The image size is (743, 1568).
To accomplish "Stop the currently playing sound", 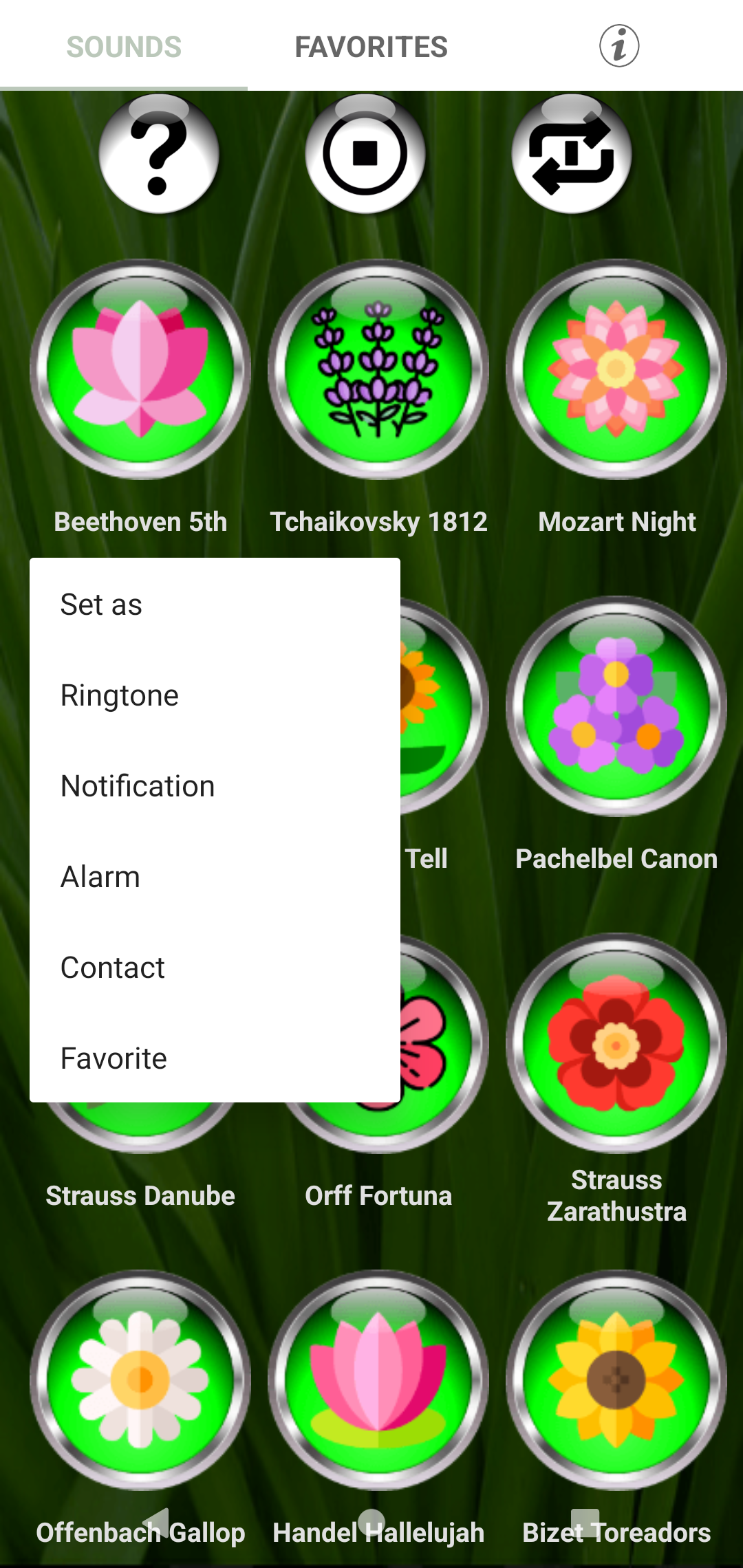I will tap(365, 154).
